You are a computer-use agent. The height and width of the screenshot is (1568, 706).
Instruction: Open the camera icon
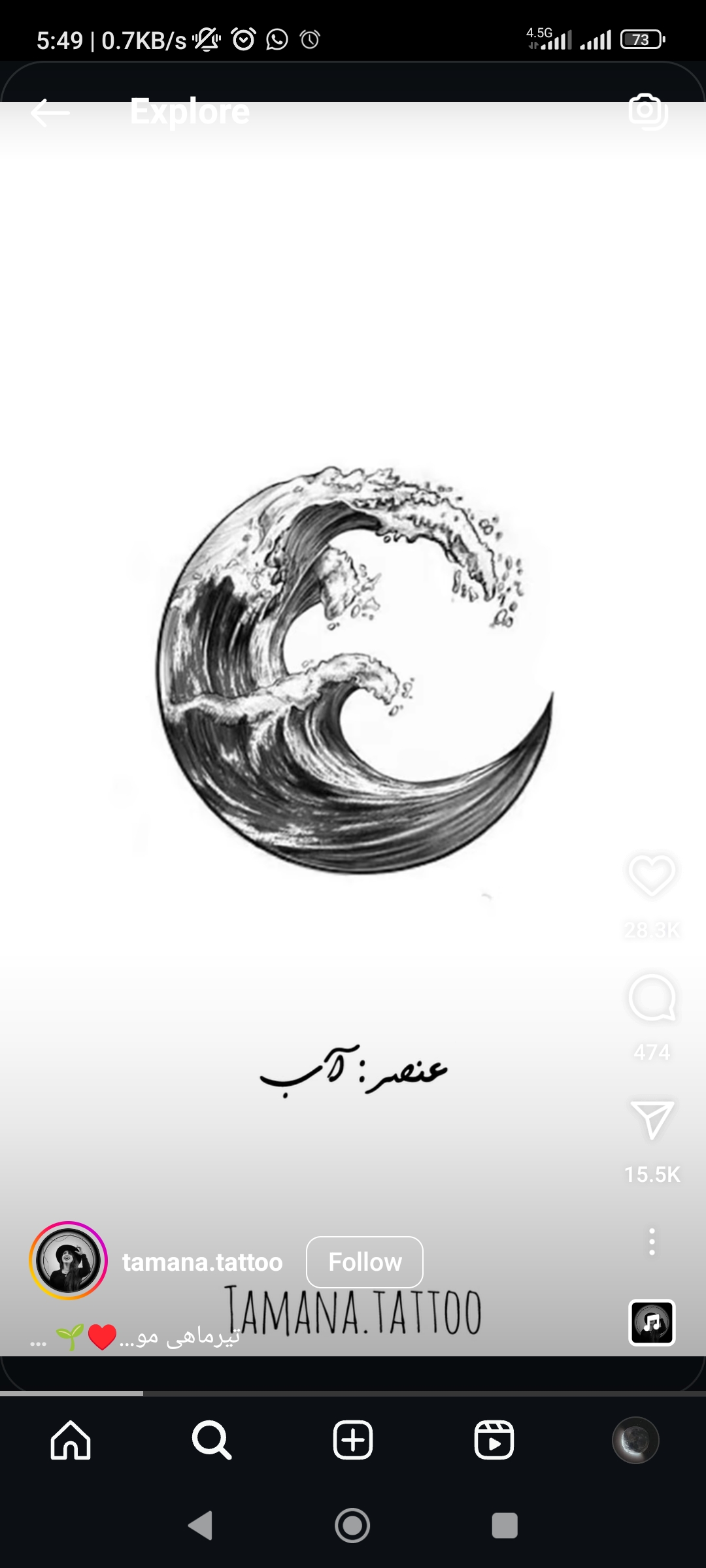point(647,112)
